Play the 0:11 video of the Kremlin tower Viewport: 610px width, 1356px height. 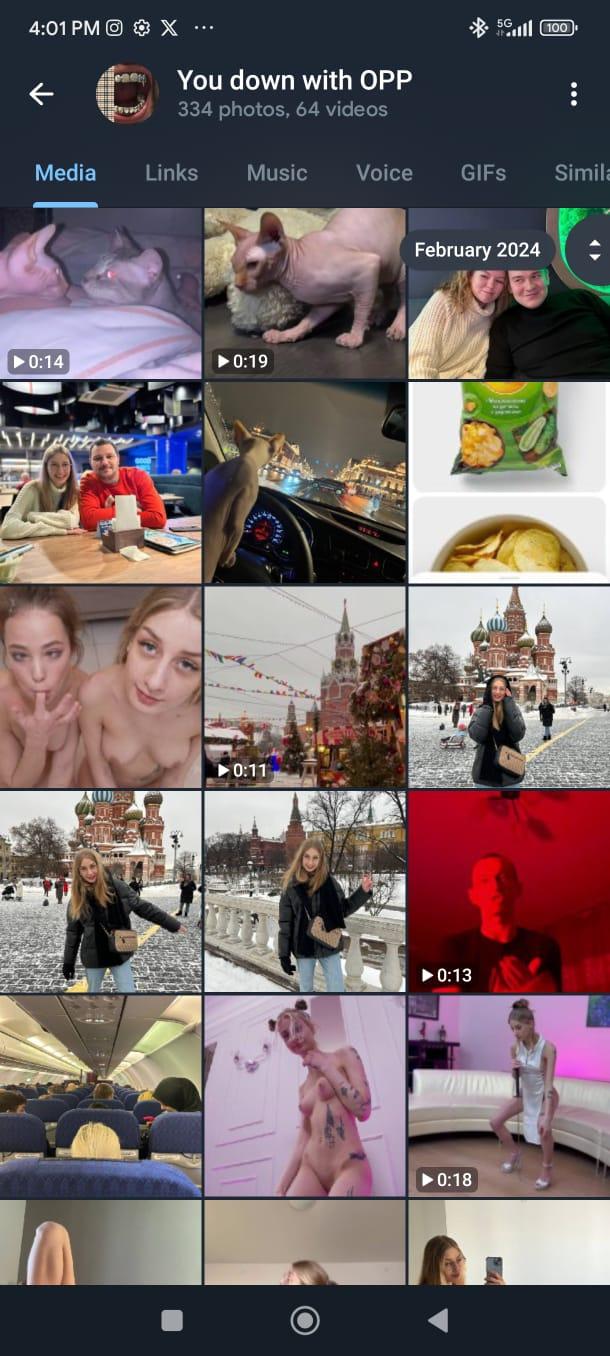point(304,686)
